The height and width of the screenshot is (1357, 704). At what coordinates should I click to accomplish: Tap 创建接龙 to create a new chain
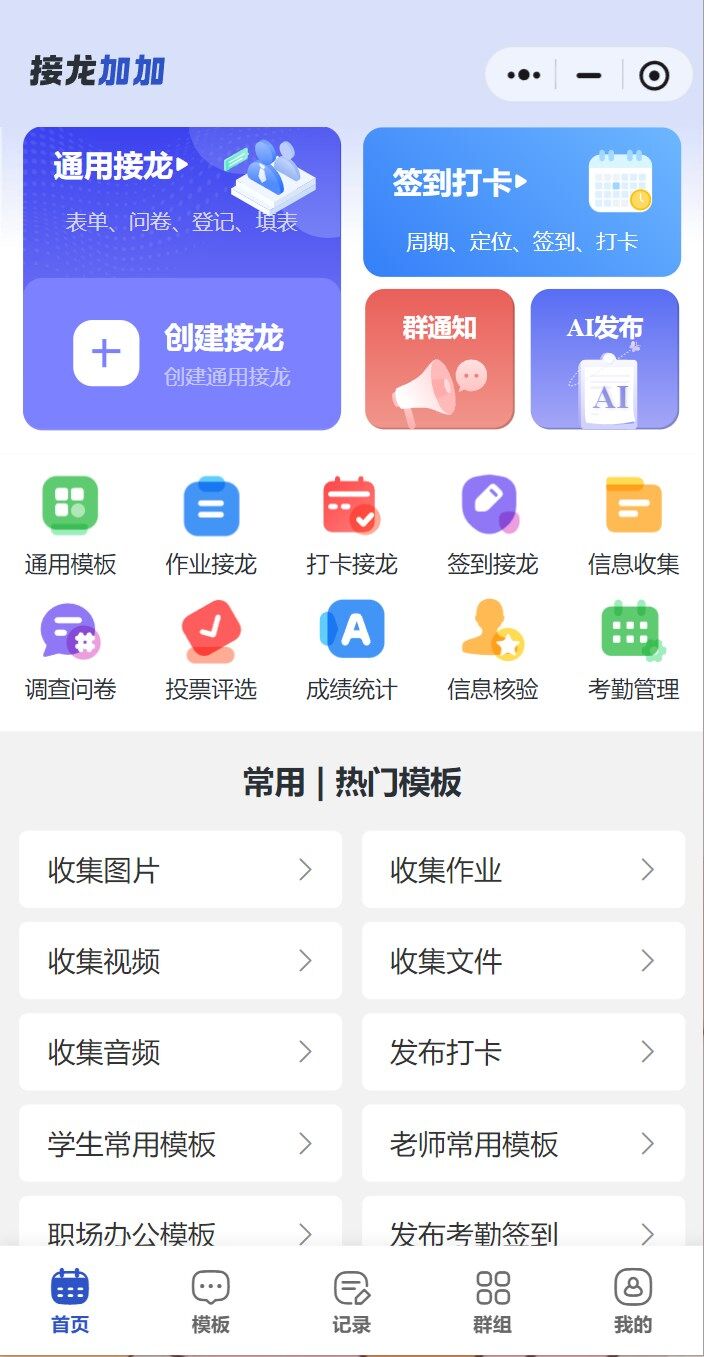[x=181, y=354]
